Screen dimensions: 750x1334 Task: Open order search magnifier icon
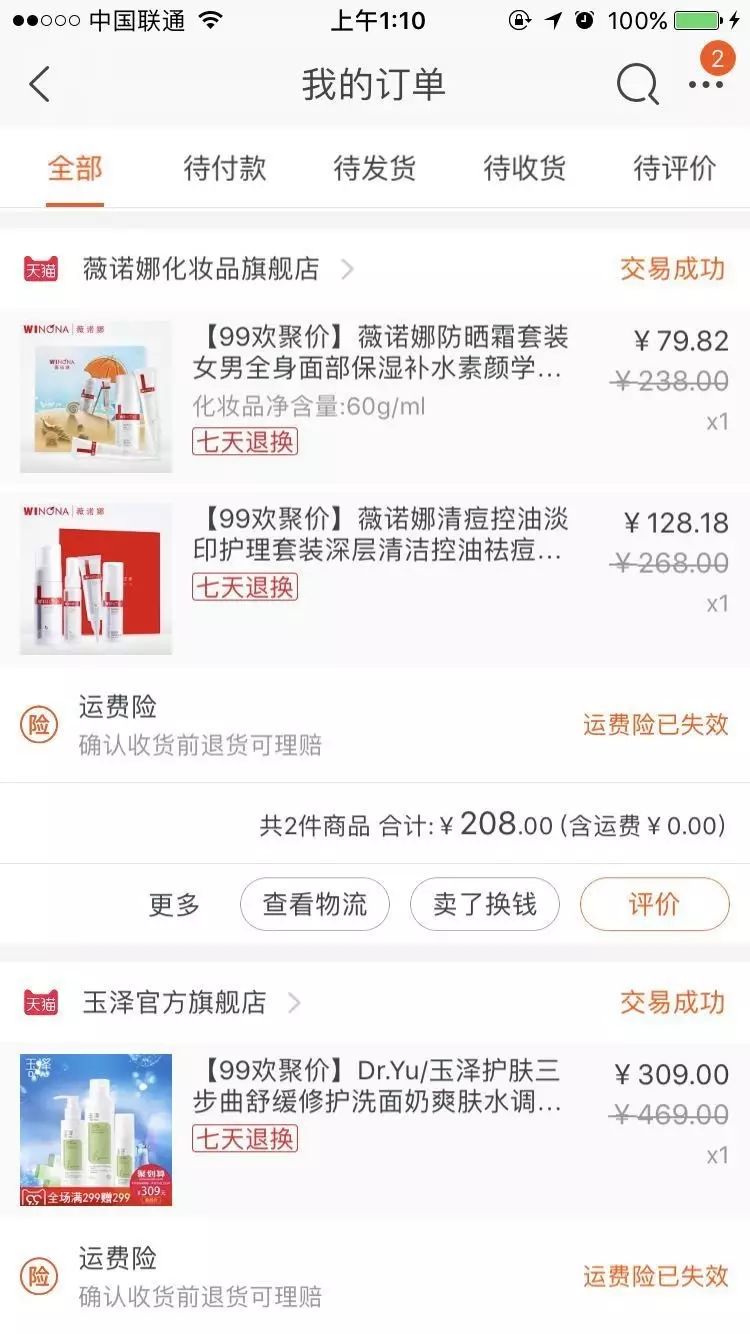click(637, 84)
